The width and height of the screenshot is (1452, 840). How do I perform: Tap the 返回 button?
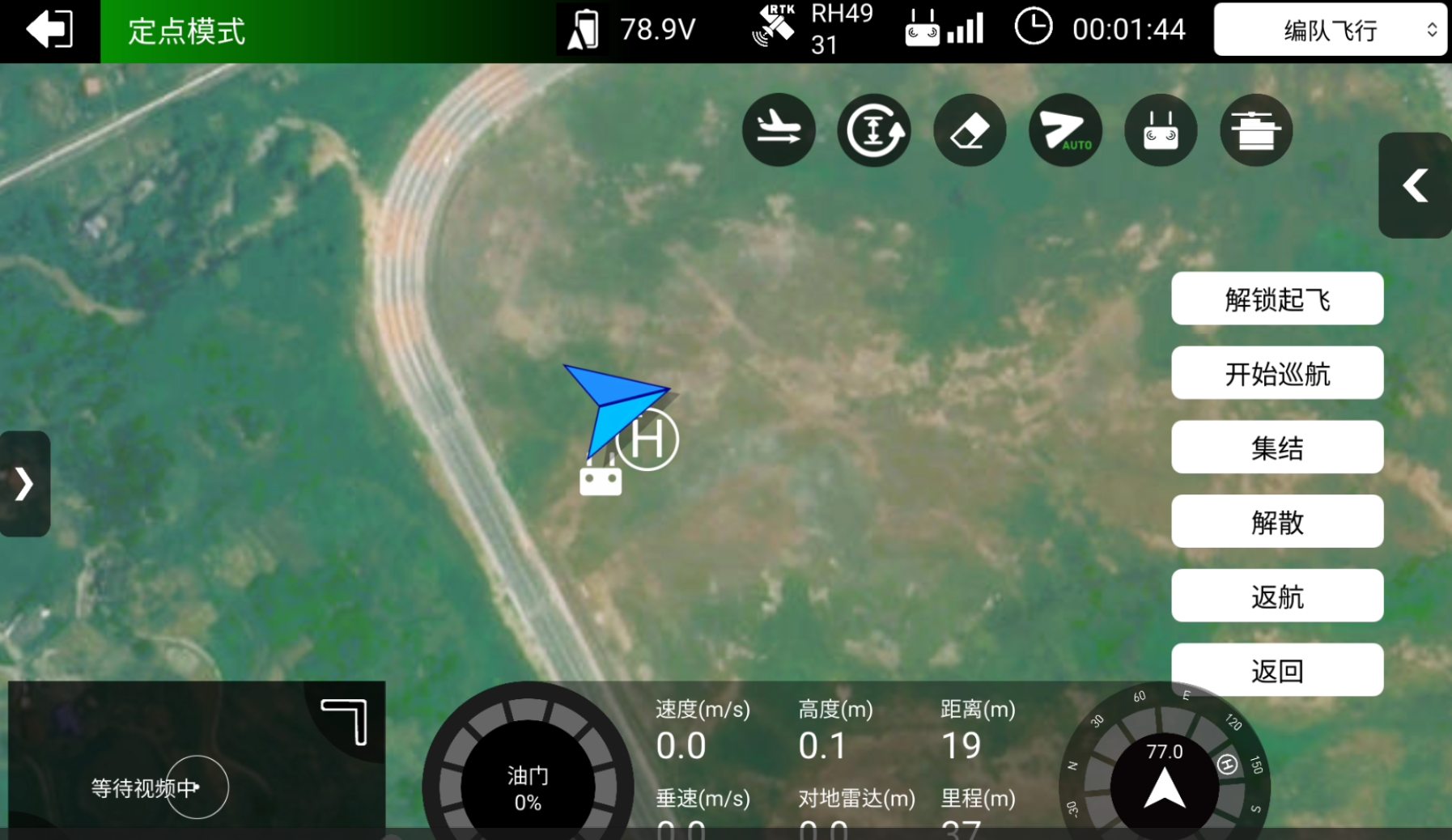point(1276,670)
